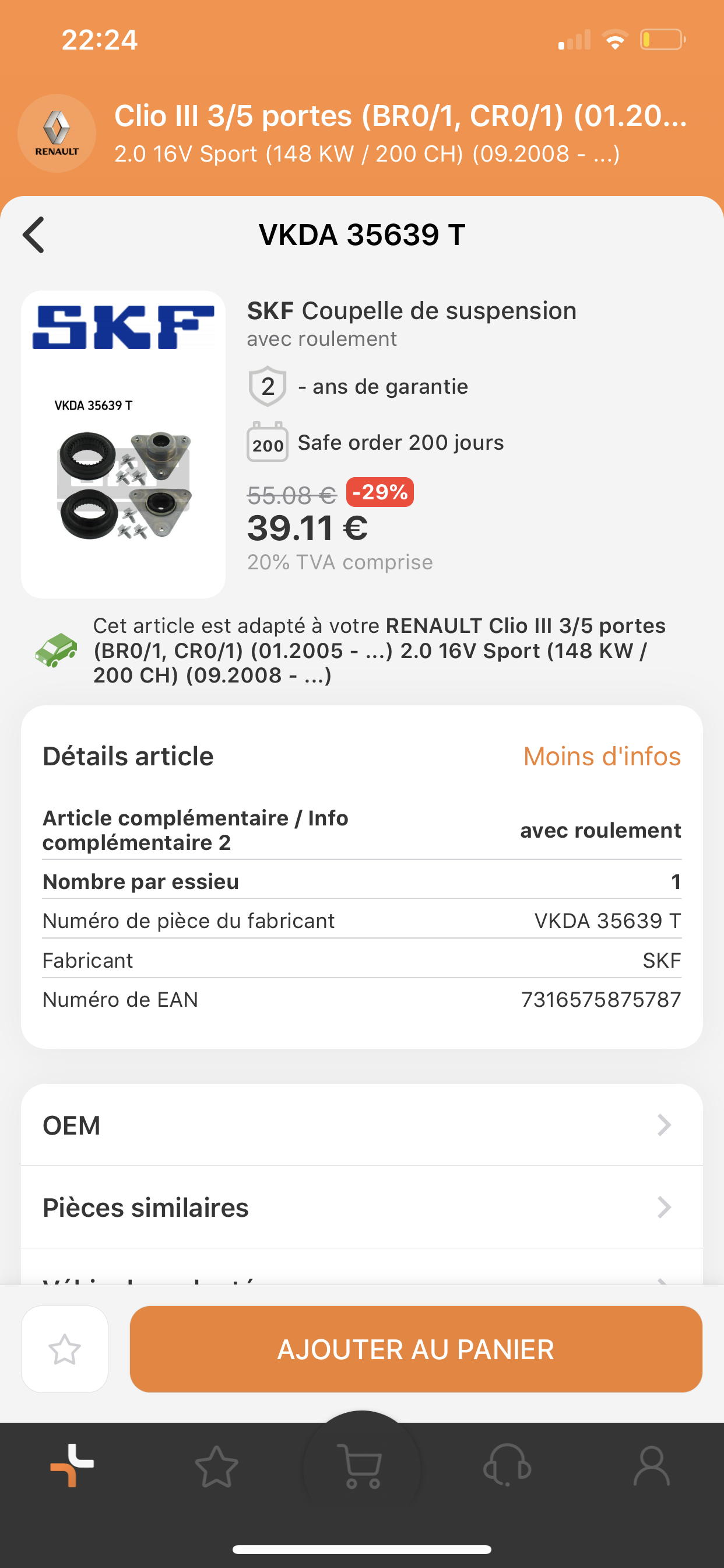Switch to the home tab
The width and height of the screenshot is (724, 1568).
pyautogui.click(x=72, y=1466)
